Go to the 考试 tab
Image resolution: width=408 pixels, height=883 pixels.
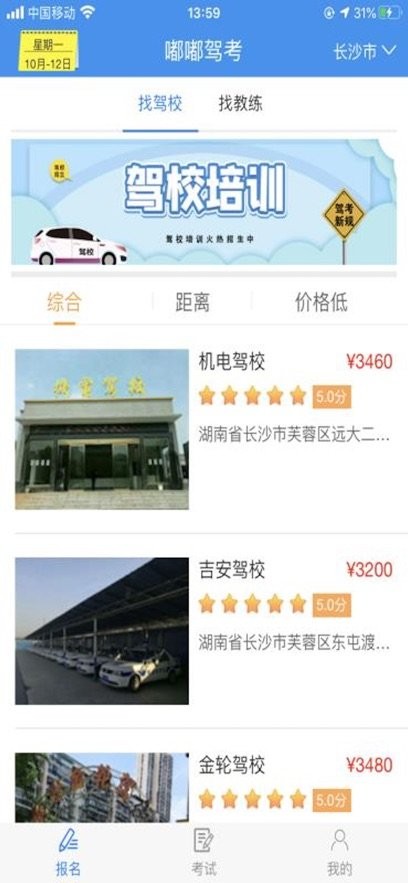pyautogui.click(x=204, y=851)
